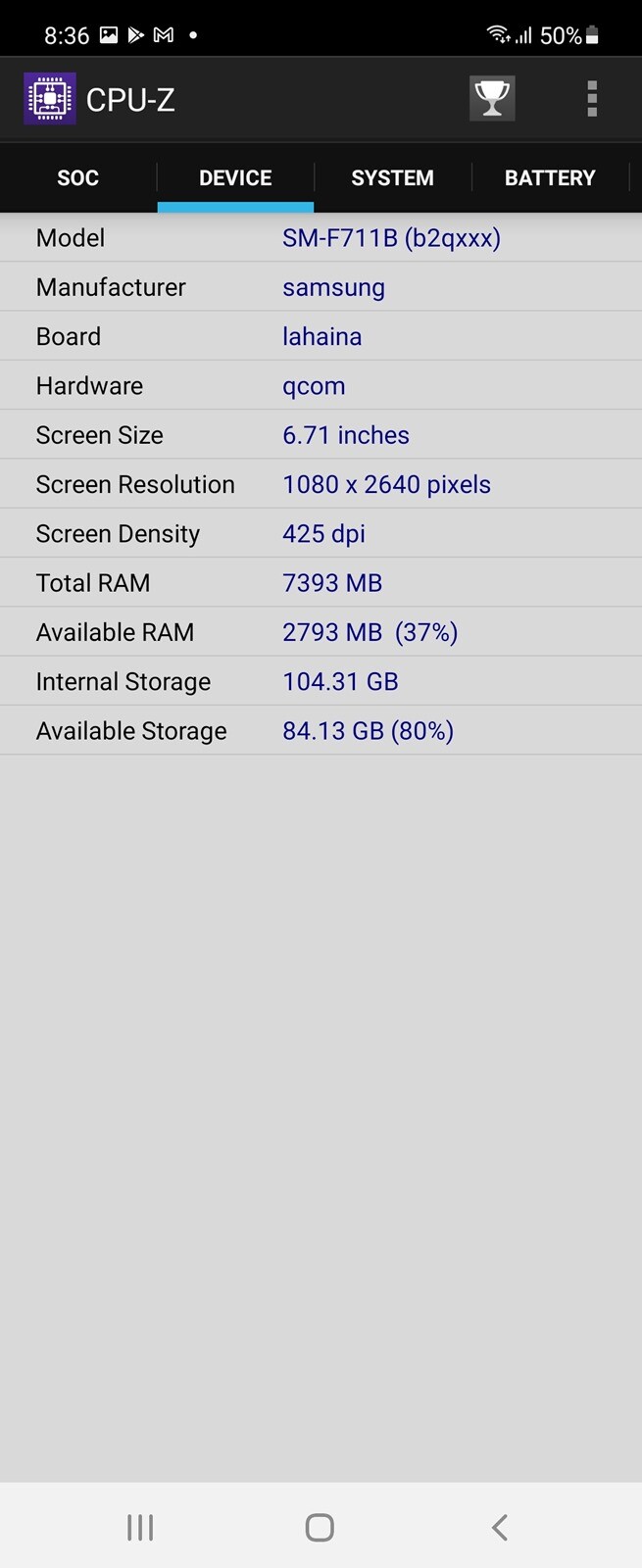Open the trophy benchmark icon
642x1568 pixels.
(492, 99)
